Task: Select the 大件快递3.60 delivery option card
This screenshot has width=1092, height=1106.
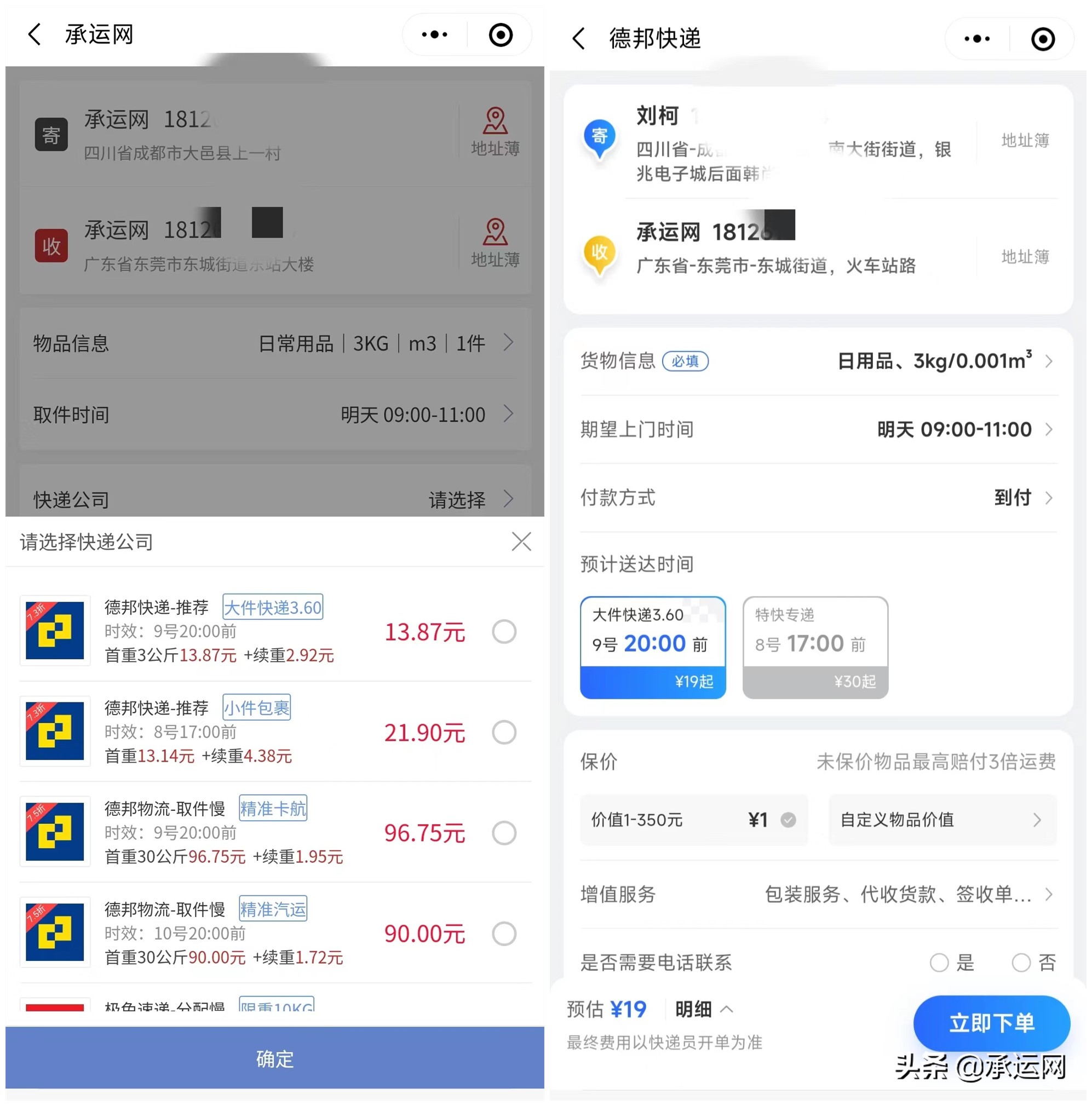Action: (652, 647)
